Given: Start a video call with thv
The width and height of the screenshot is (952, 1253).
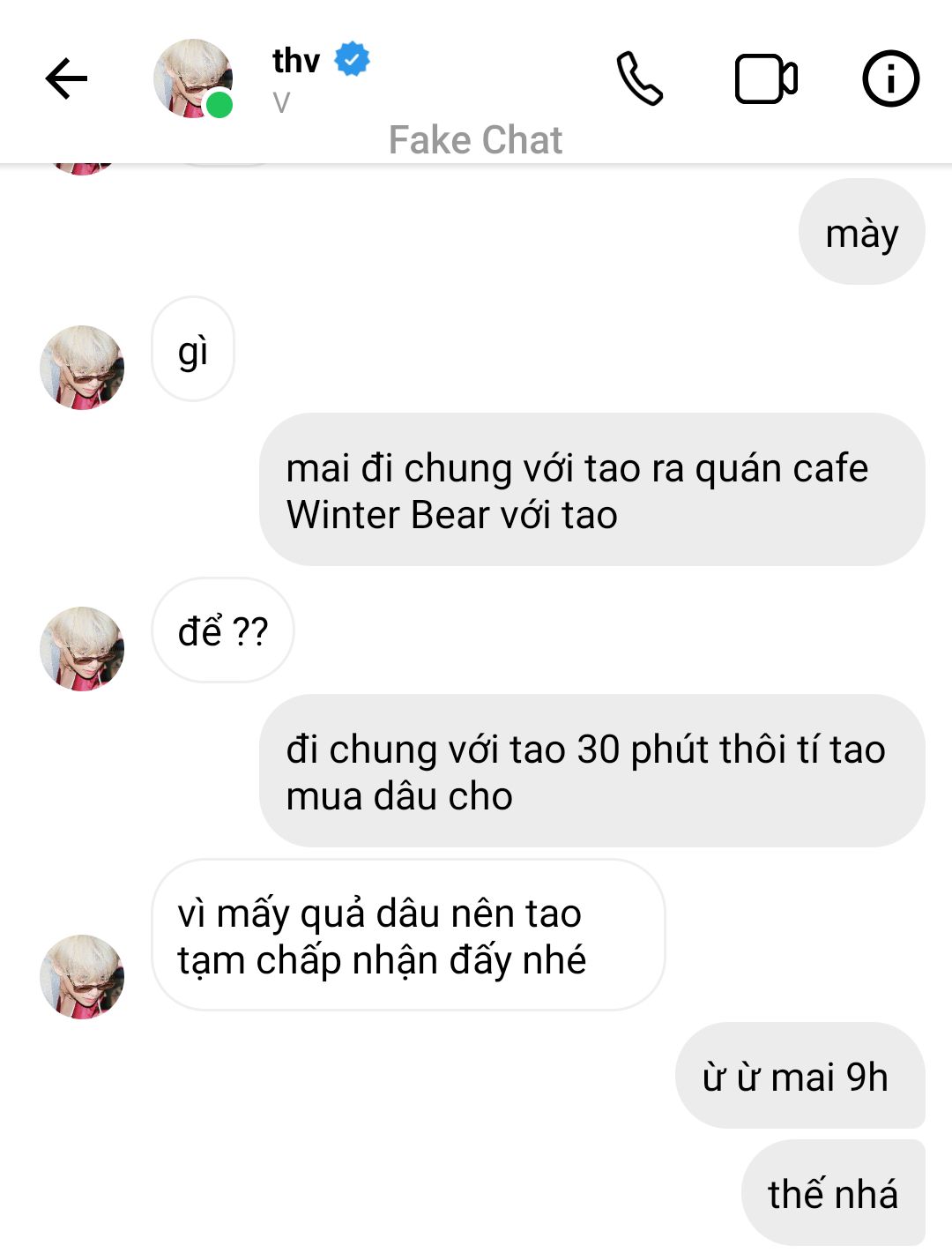Looking at the screenshot, I should [766, 79].
